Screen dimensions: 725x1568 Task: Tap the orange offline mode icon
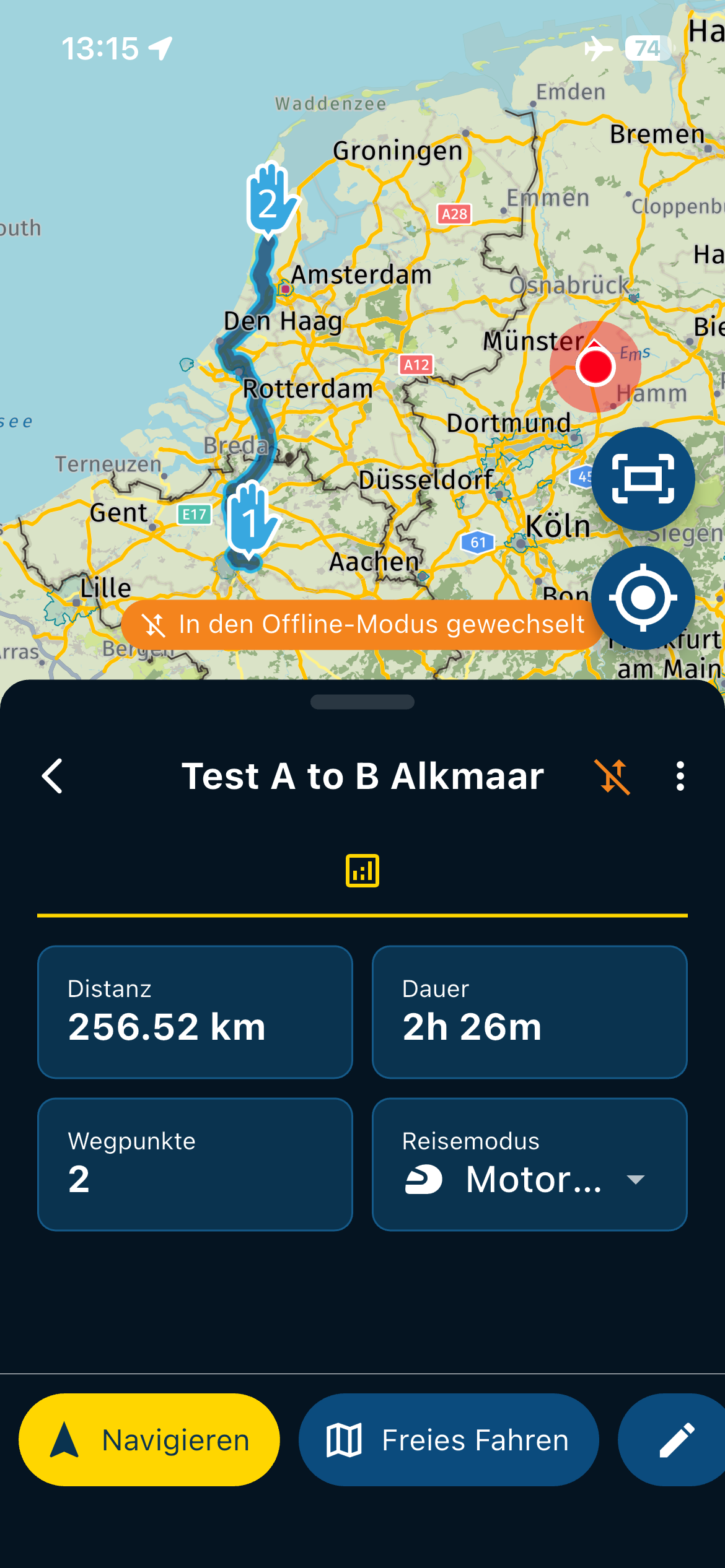pos(612,776)
